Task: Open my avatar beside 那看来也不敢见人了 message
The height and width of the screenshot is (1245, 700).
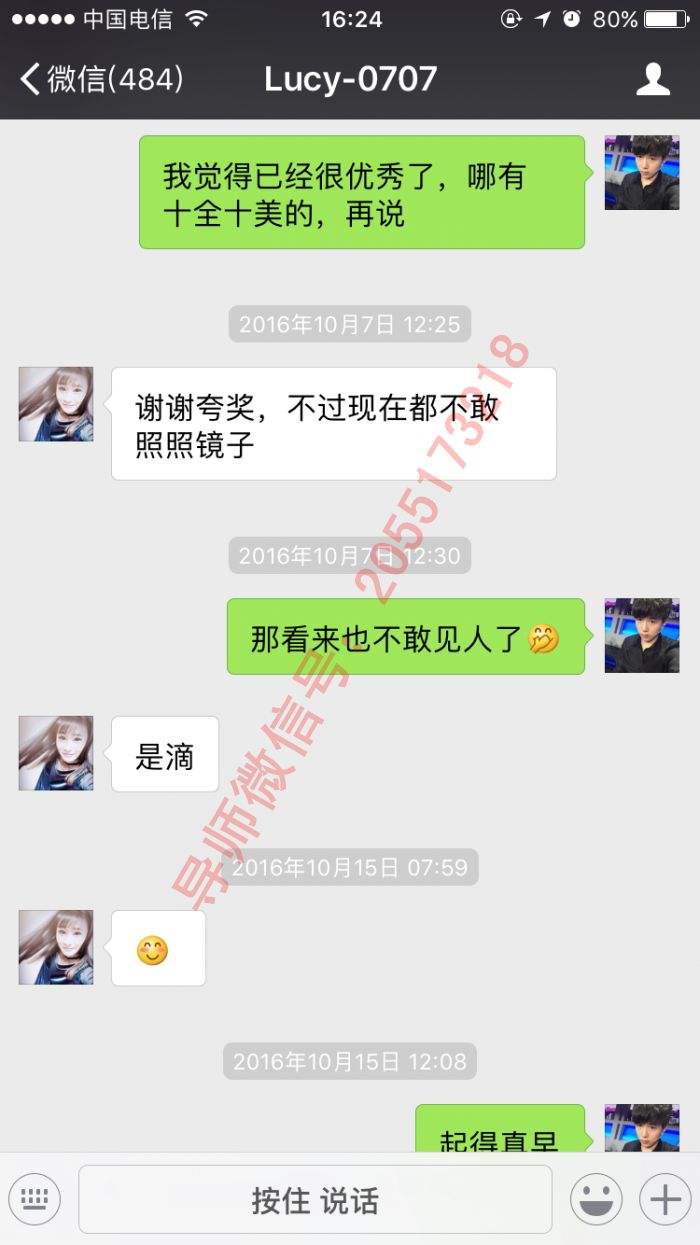Action: 641,635
